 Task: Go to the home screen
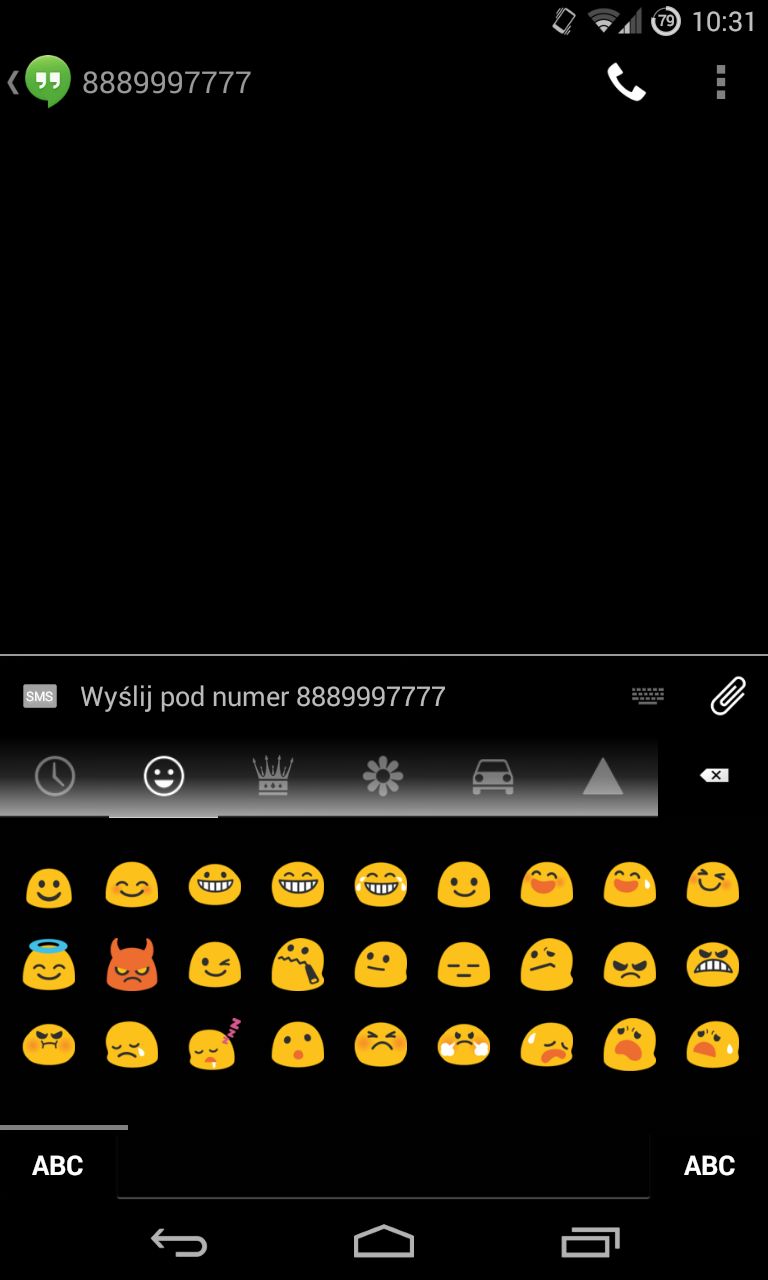click(384, 1241)
